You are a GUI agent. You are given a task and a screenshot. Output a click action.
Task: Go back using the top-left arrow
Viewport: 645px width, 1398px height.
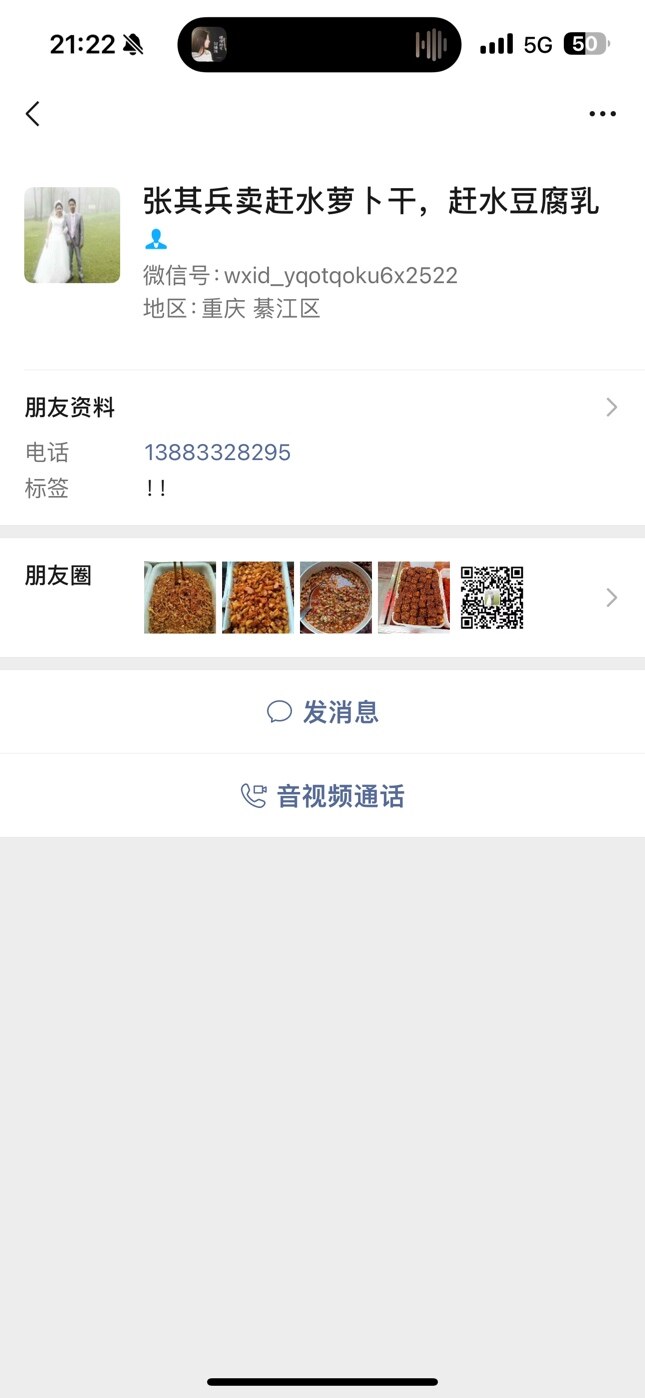coord(33,114)
